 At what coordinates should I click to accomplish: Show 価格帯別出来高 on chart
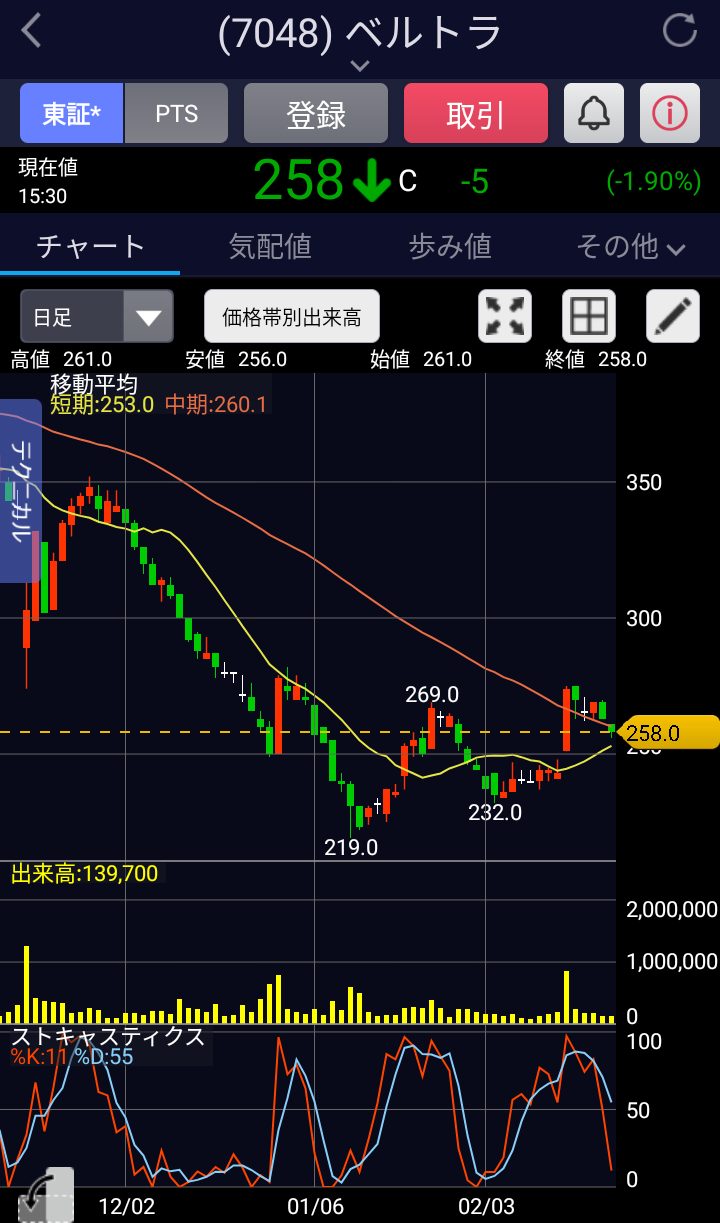pos(292,317)
